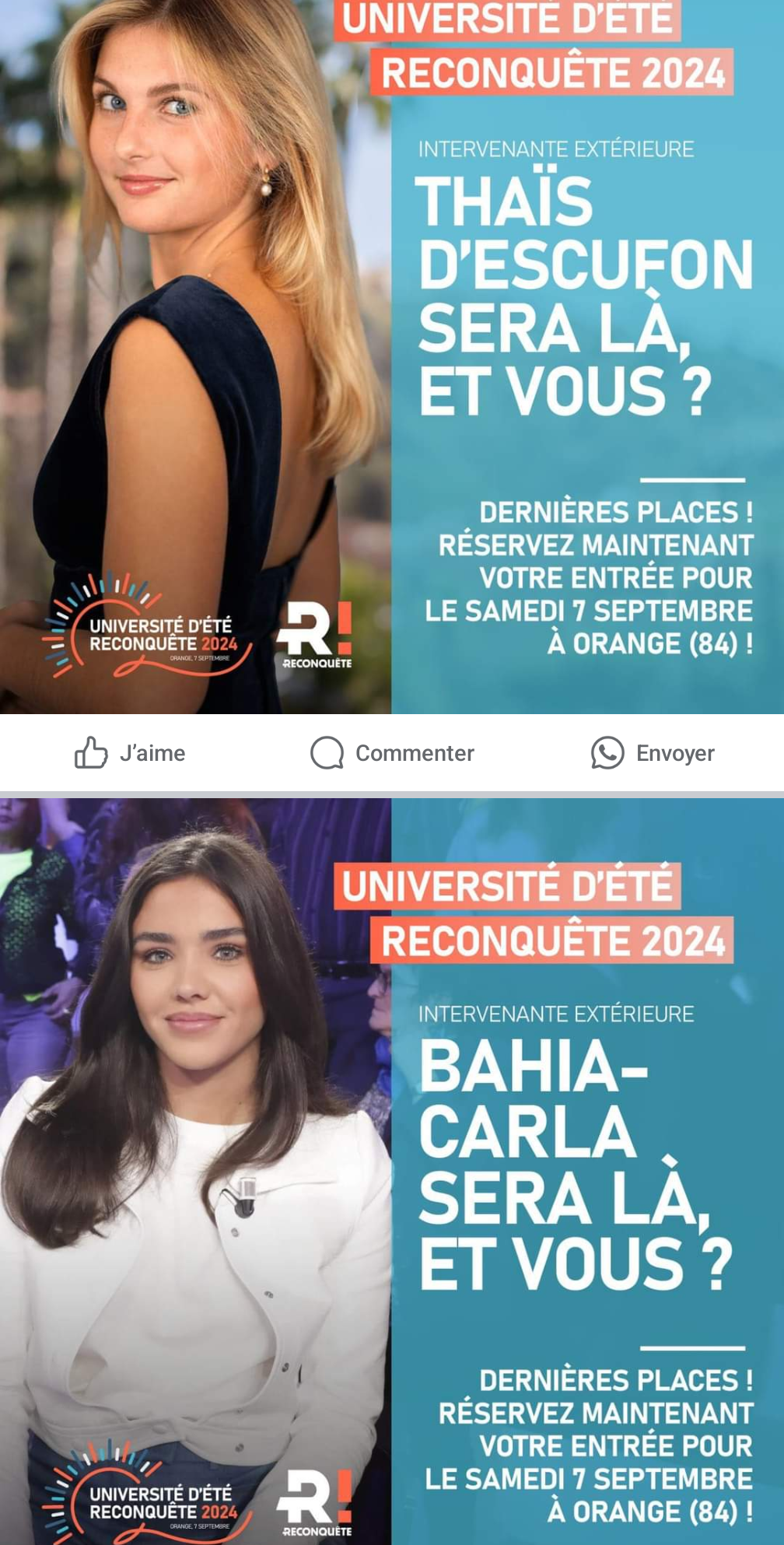This screenshot has height=1545, width=784.
Task: Send the post via Envoyer
Action: pos(653,753)
